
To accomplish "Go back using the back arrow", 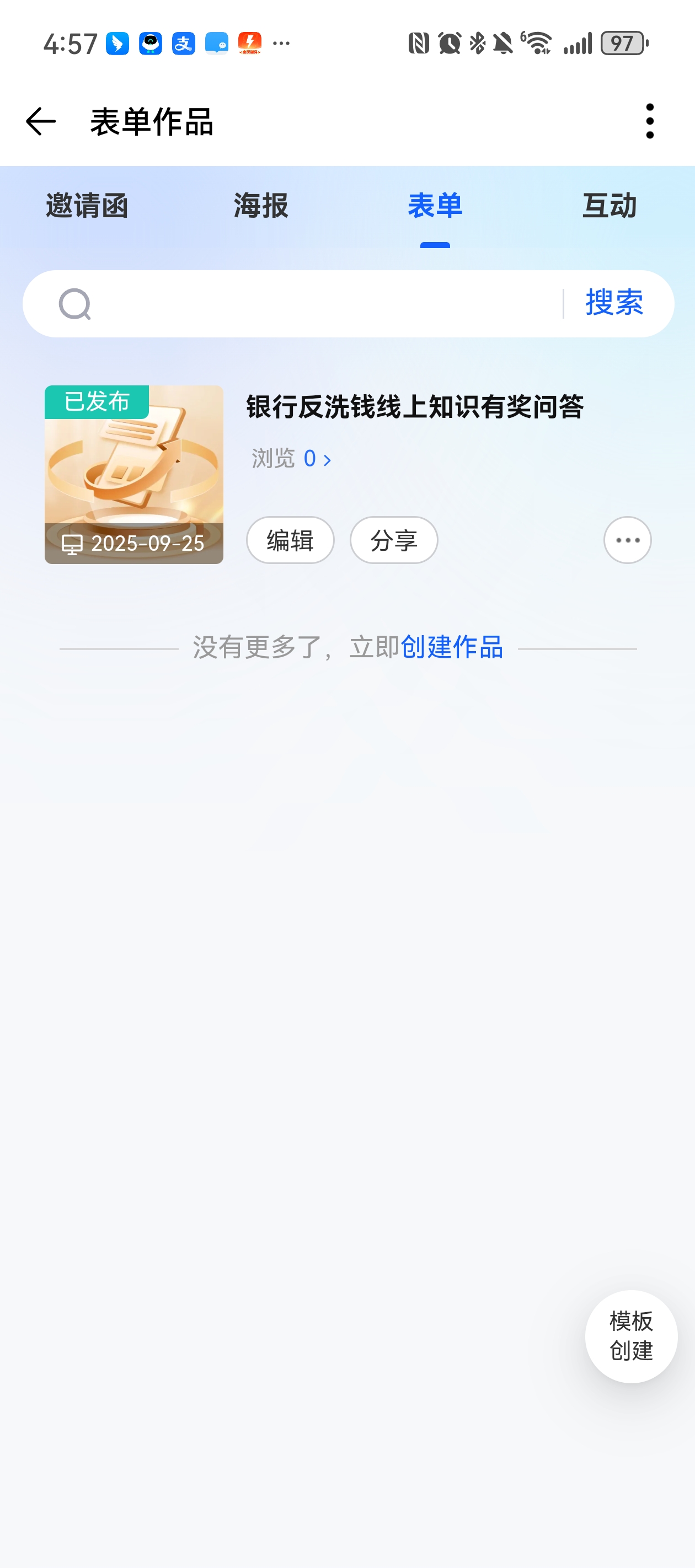I will [x=41, y=121].
